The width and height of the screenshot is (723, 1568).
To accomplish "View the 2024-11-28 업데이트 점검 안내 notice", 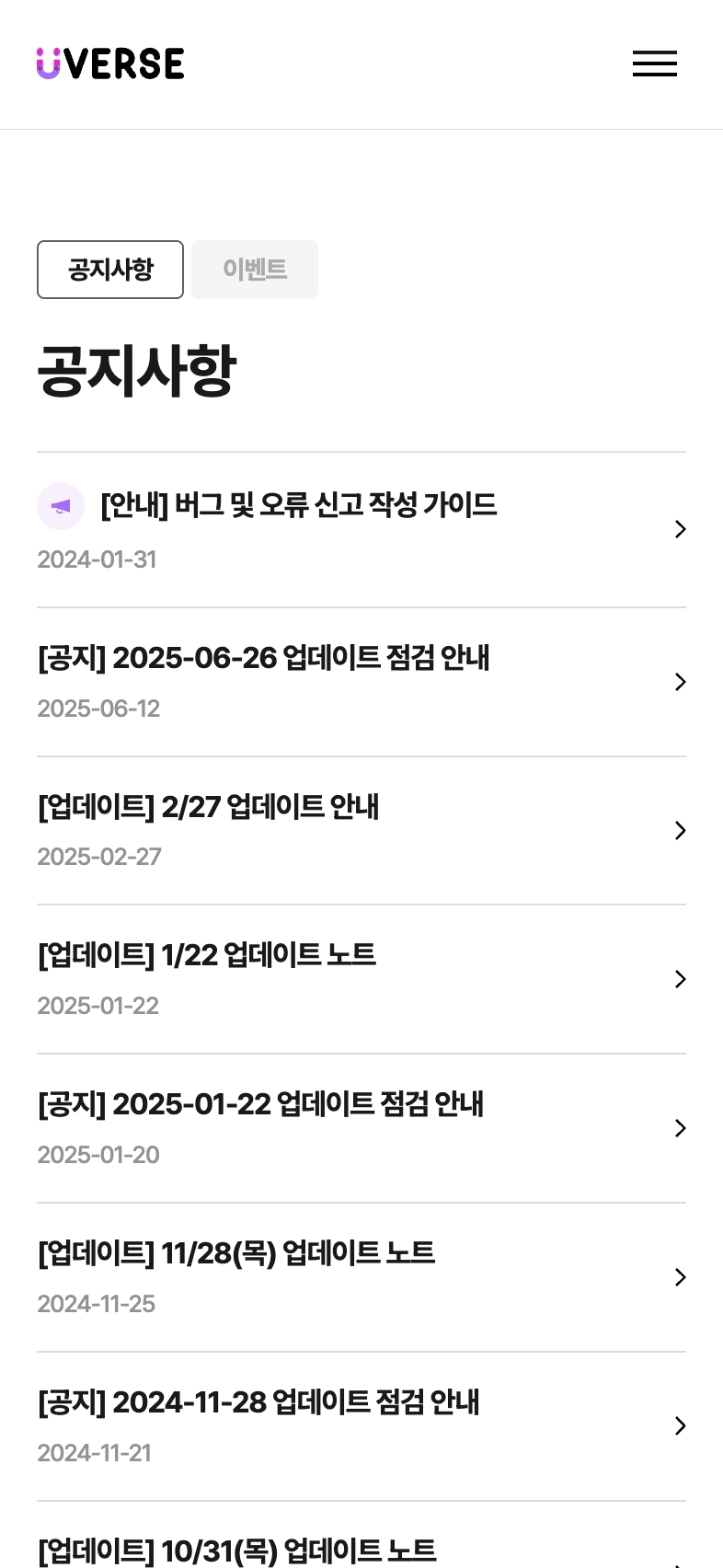I will 258,1403.
